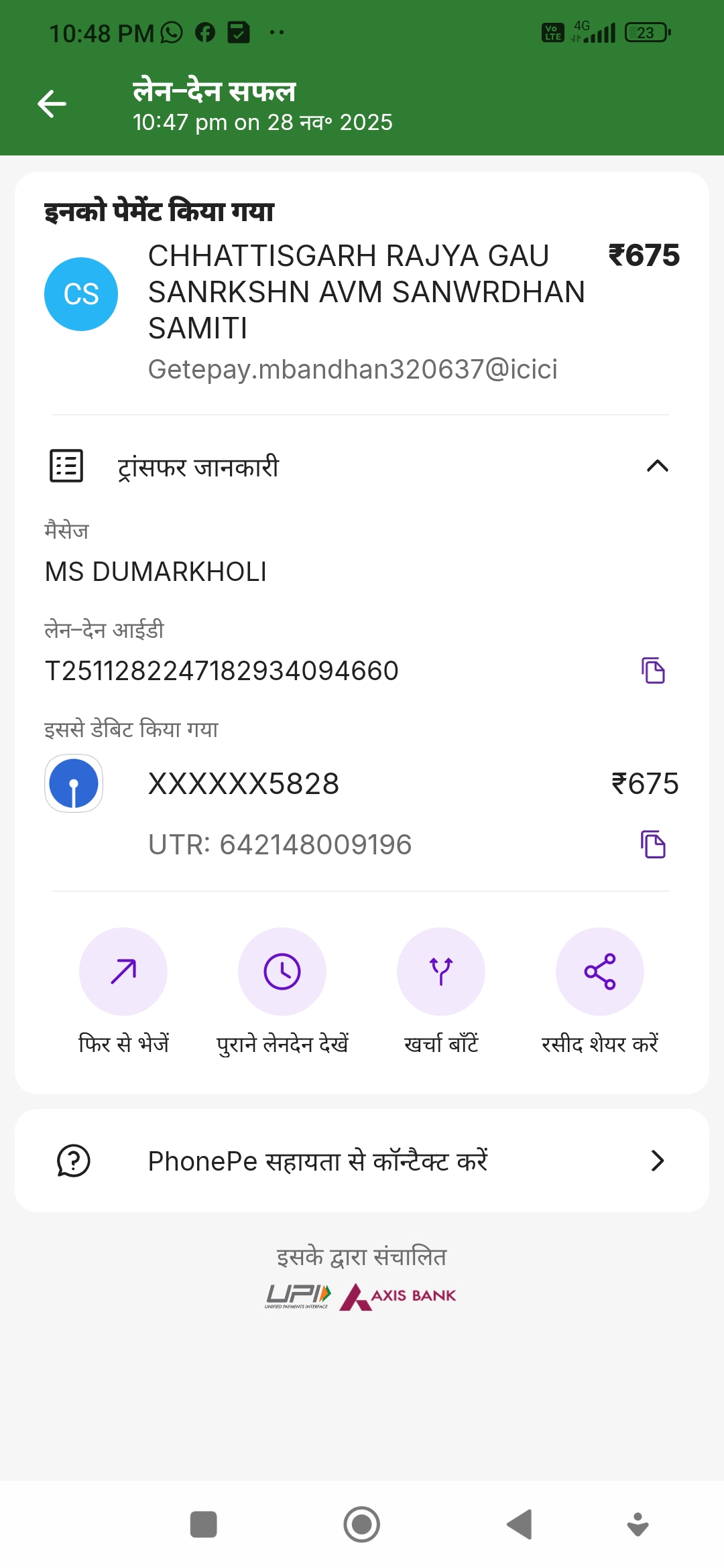Open पुराने लेनदेन देखें history
The height and width of the screenshot is (1568, 724).
[x=282, y=972]
